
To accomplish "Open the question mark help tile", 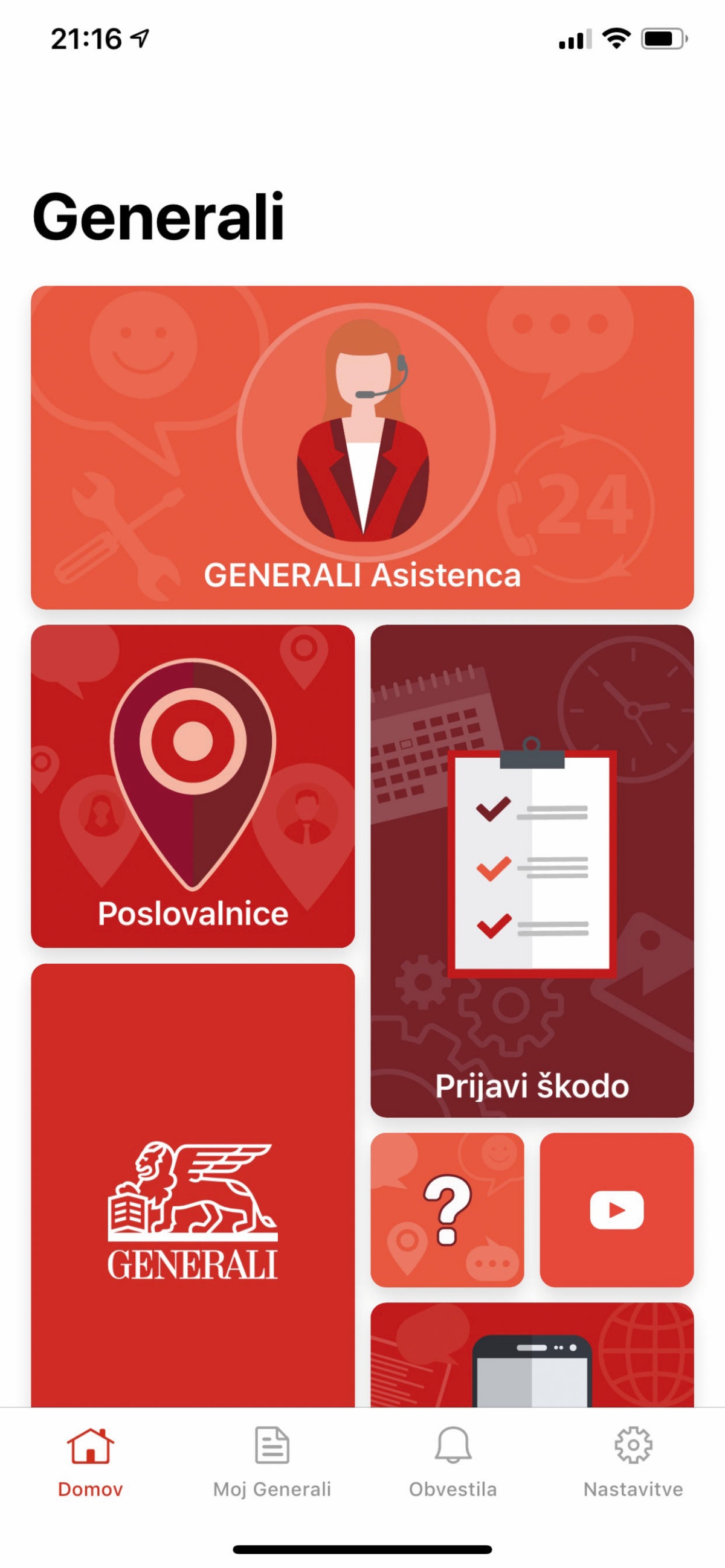I will (x=447, y=1209).
